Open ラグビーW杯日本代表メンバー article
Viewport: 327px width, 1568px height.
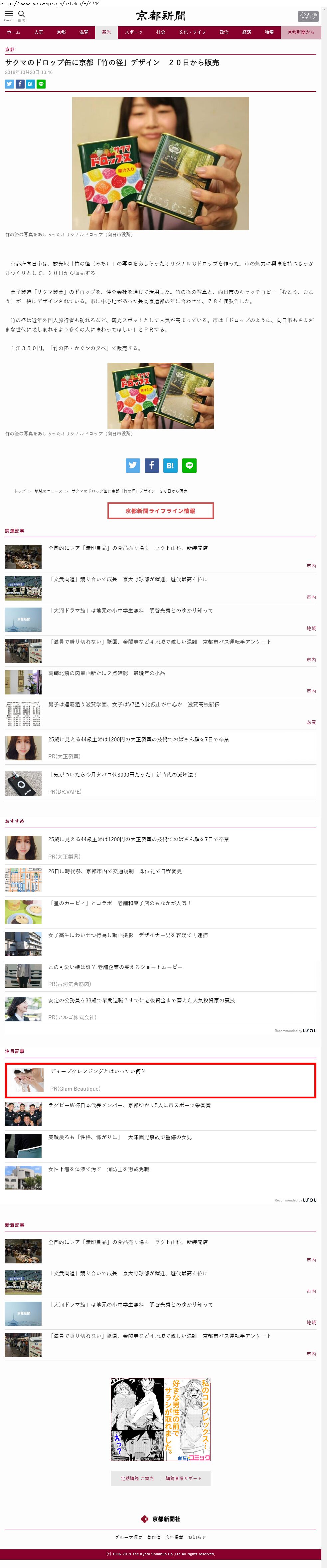tap(129, 1105)
